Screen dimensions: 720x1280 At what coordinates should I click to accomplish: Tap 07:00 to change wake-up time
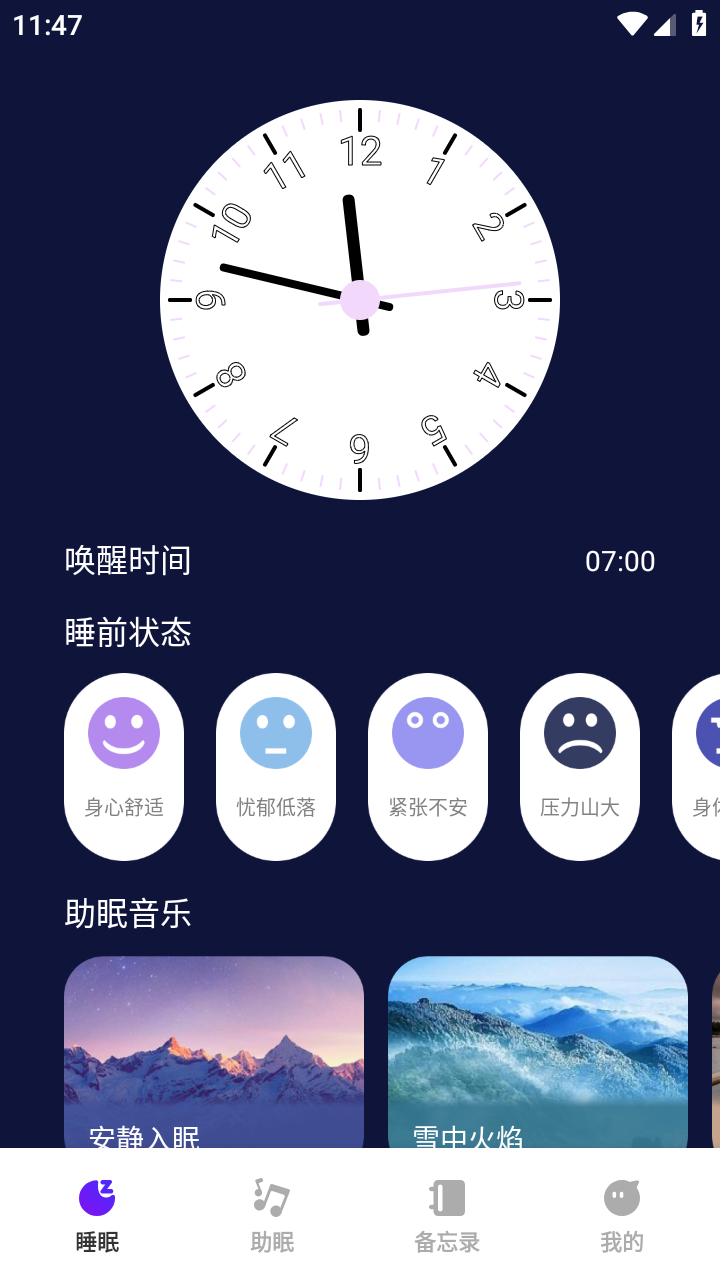tap(622, 561)
